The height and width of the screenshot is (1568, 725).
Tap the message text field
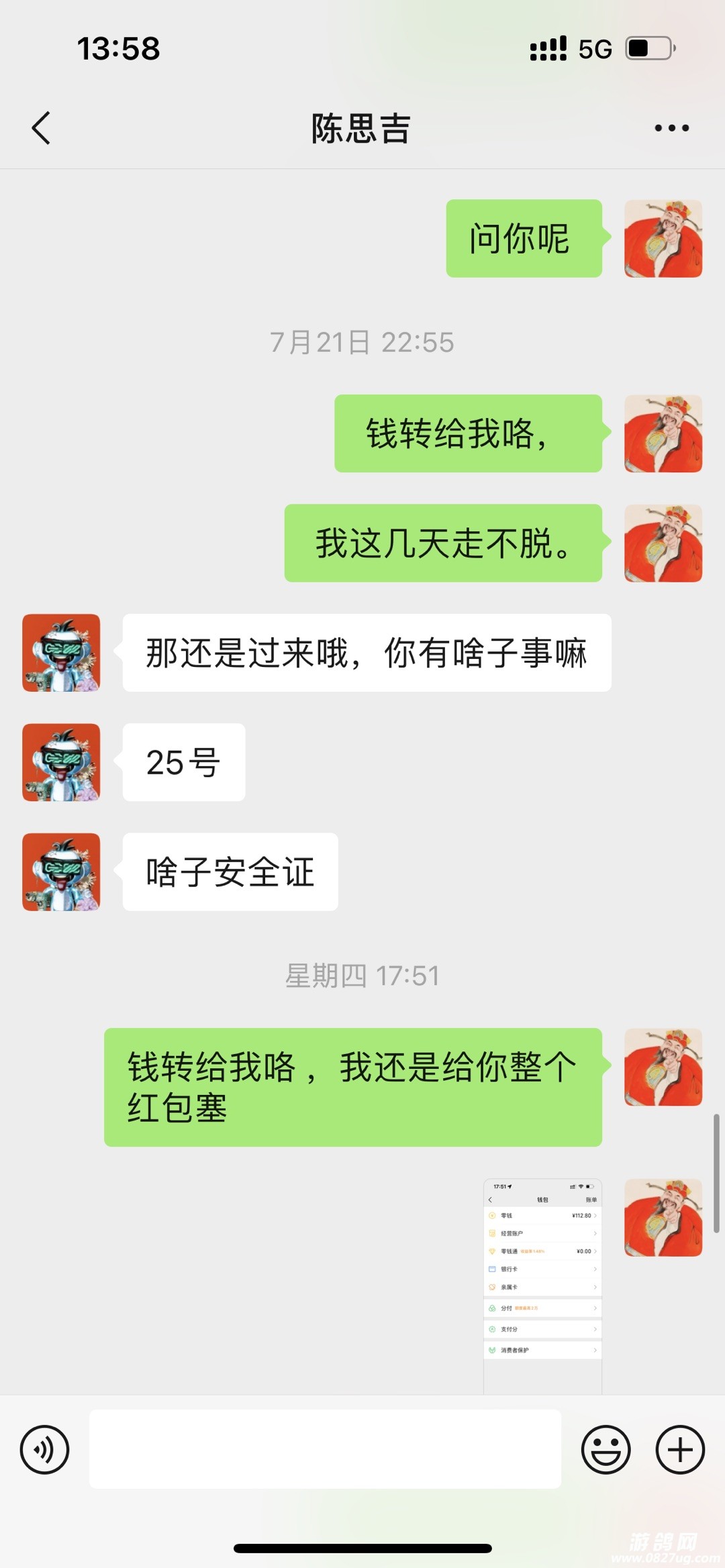[x=325, y=1449]
